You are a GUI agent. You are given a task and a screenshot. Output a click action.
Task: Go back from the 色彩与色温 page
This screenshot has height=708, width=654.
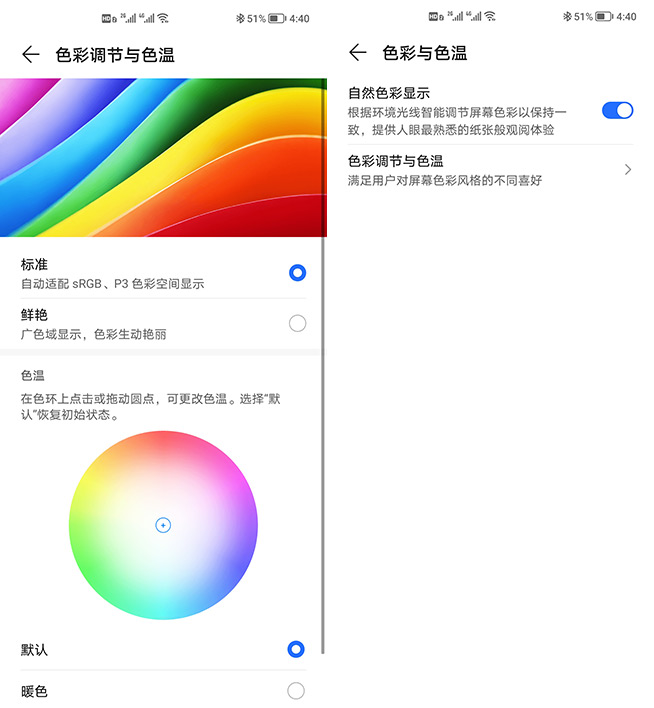click(358, 53)
